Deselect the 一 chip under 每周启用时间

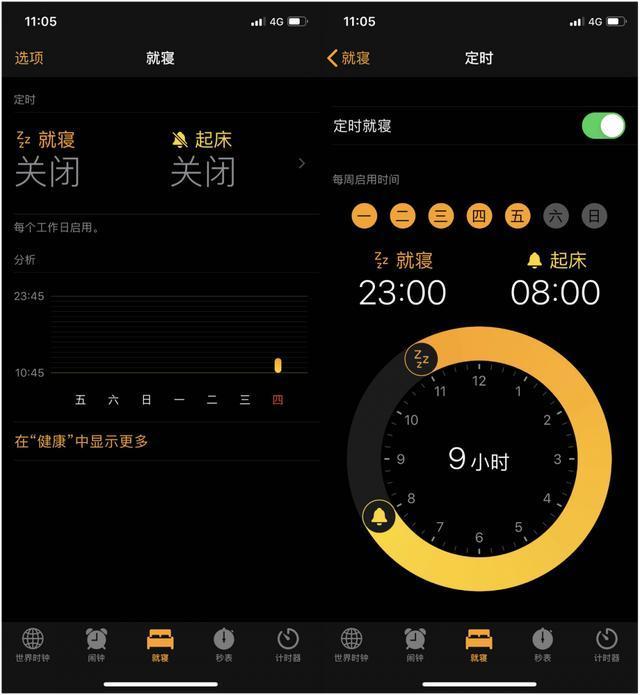(365, 215)
